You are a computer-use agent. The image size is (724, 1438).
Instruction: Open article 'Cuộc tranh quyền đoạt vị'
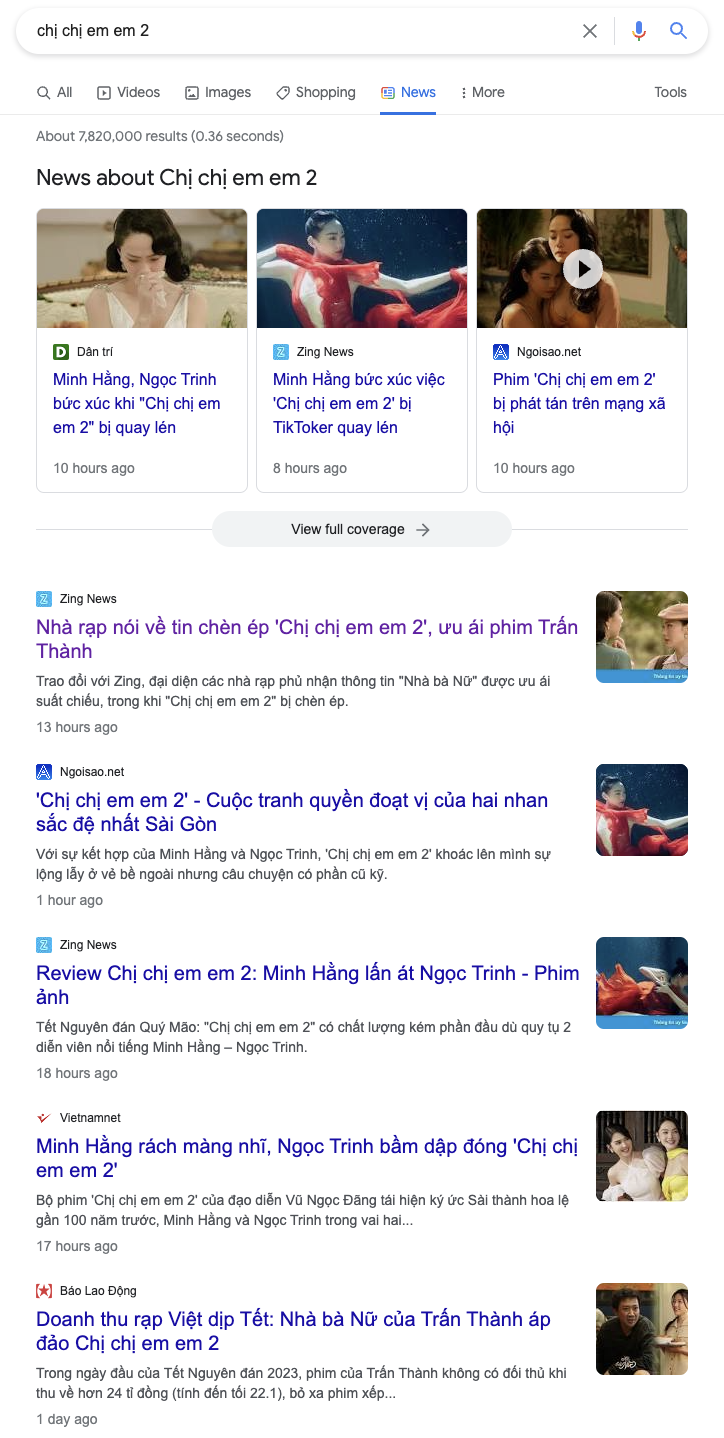point(292,812)
